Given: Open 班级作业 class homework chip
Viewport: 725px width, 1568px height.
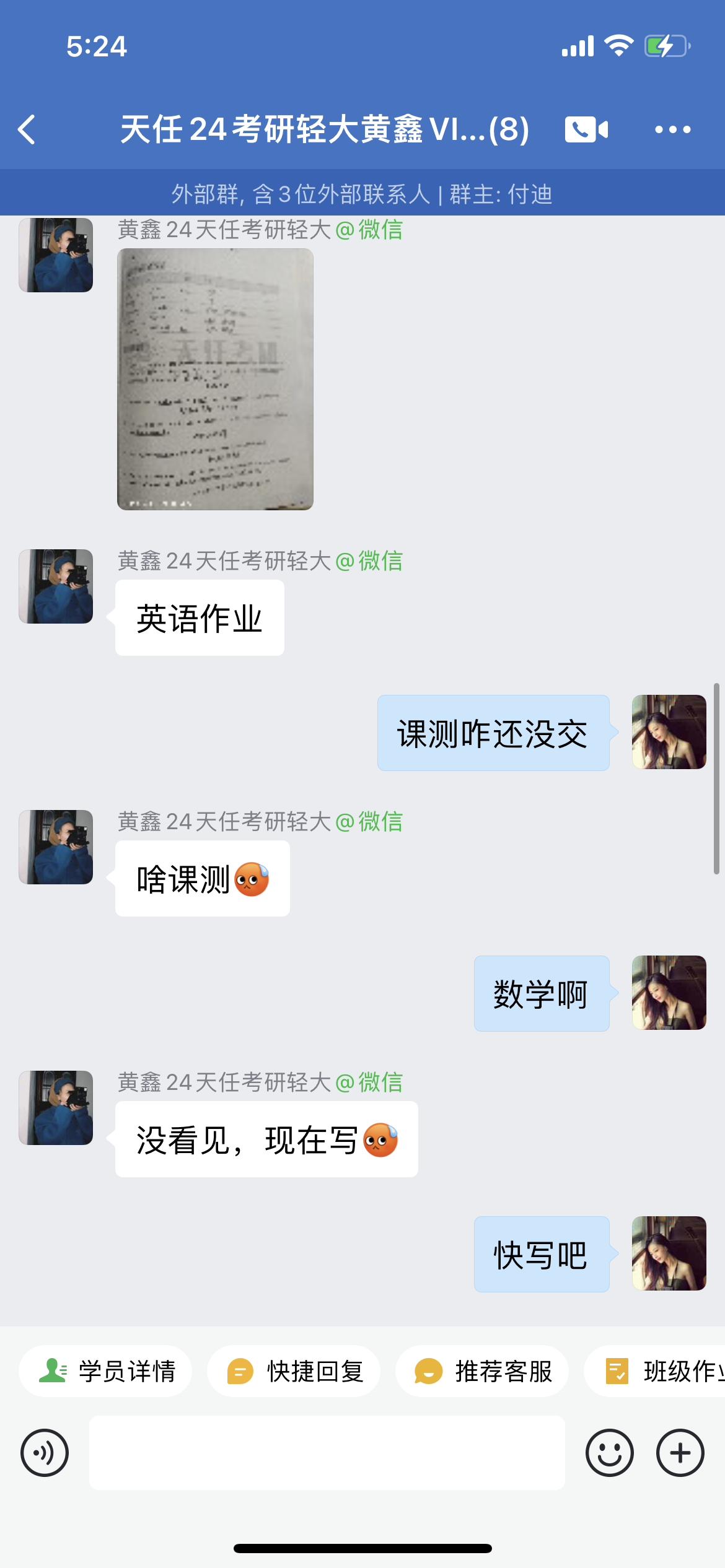Looking at the screenshot, I should click(x=655, y=1371).
